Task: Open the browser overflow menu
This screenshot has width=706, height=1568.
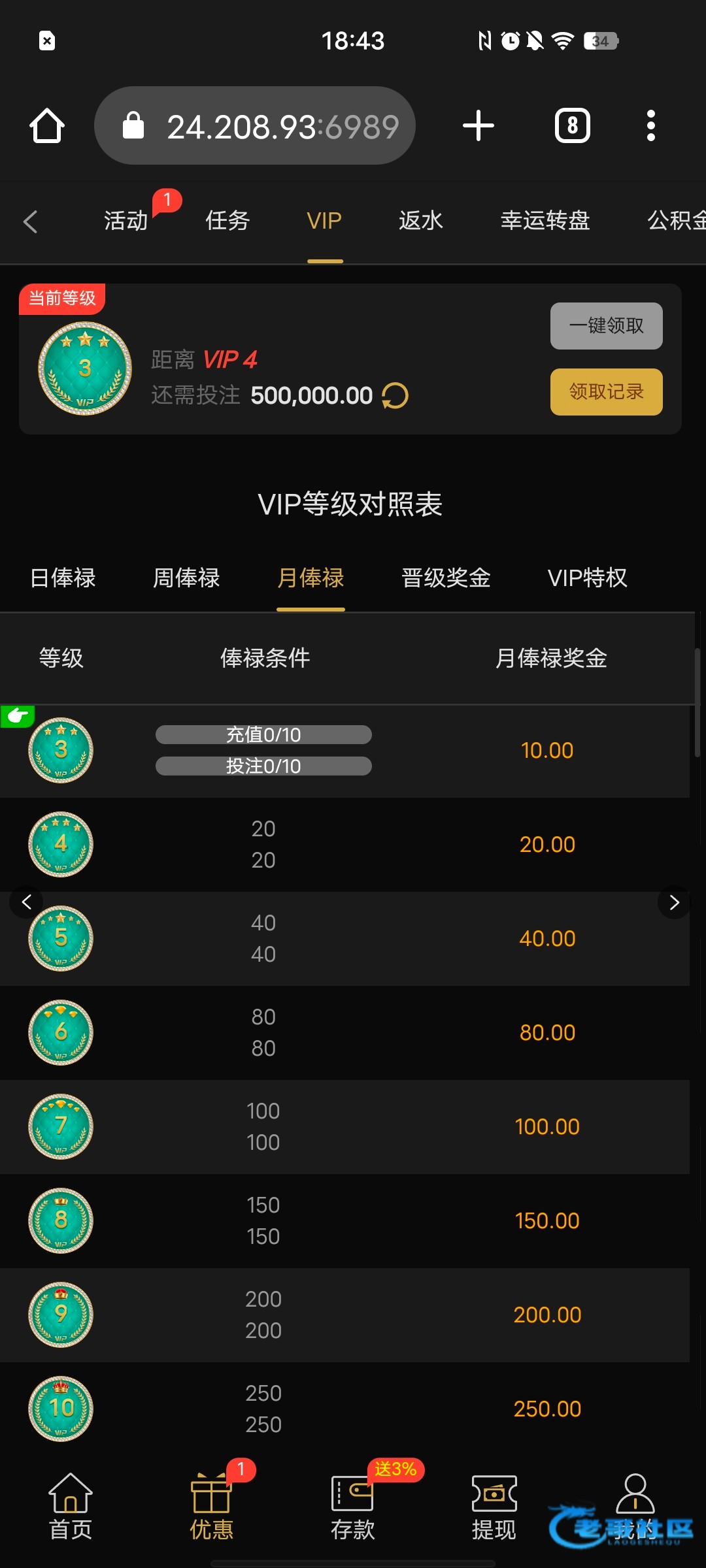Action: click(x=650, y=125)
